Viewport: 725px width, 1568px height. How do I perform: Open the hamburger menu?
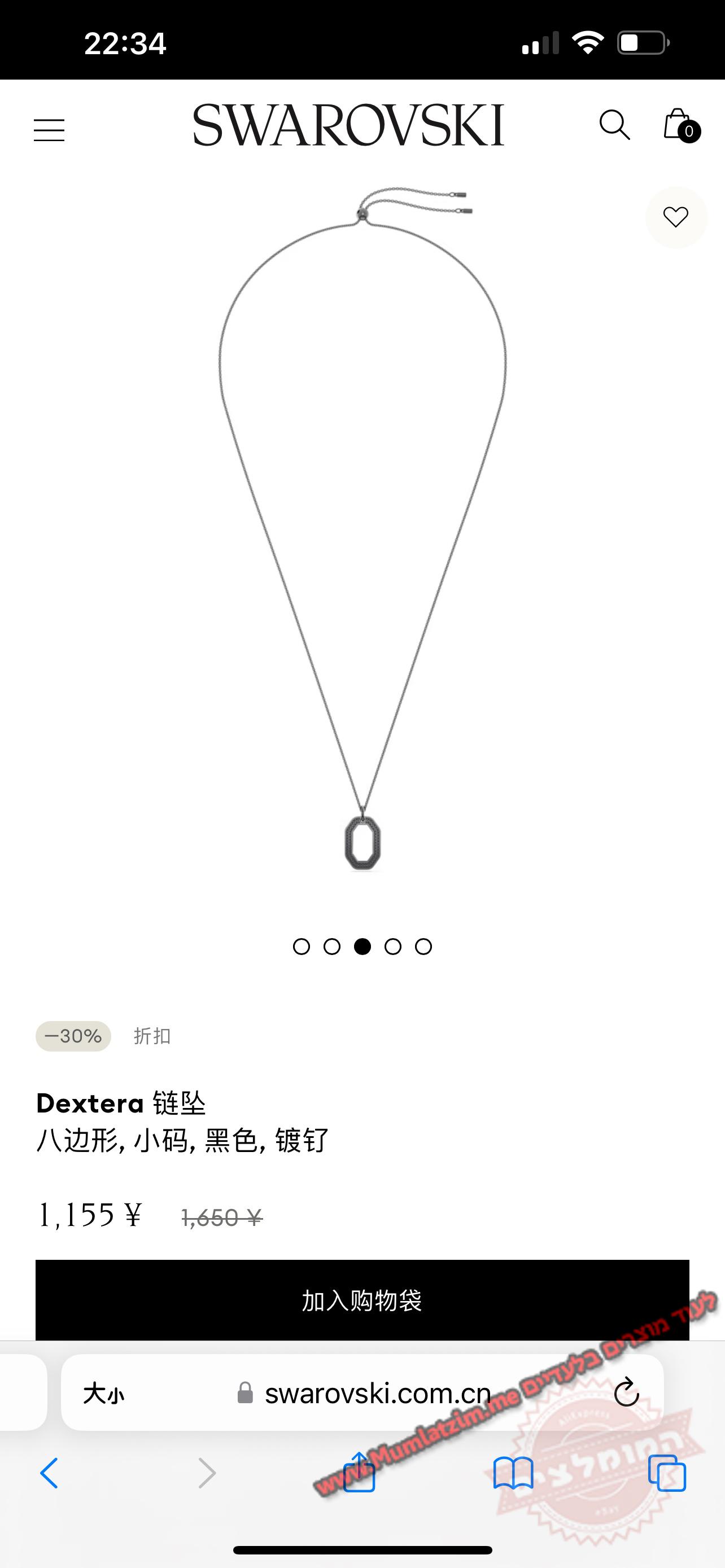tap(49, 130)
